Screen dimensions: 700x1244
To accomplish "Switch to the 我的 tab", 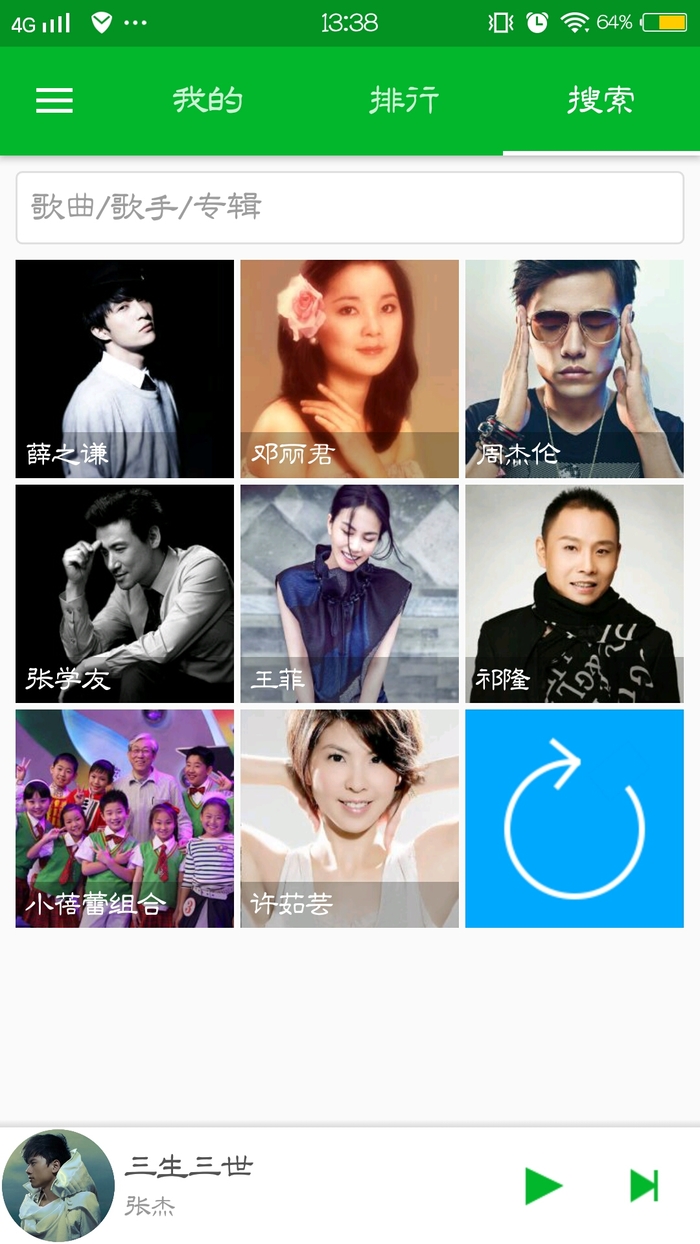I will 207,100.
